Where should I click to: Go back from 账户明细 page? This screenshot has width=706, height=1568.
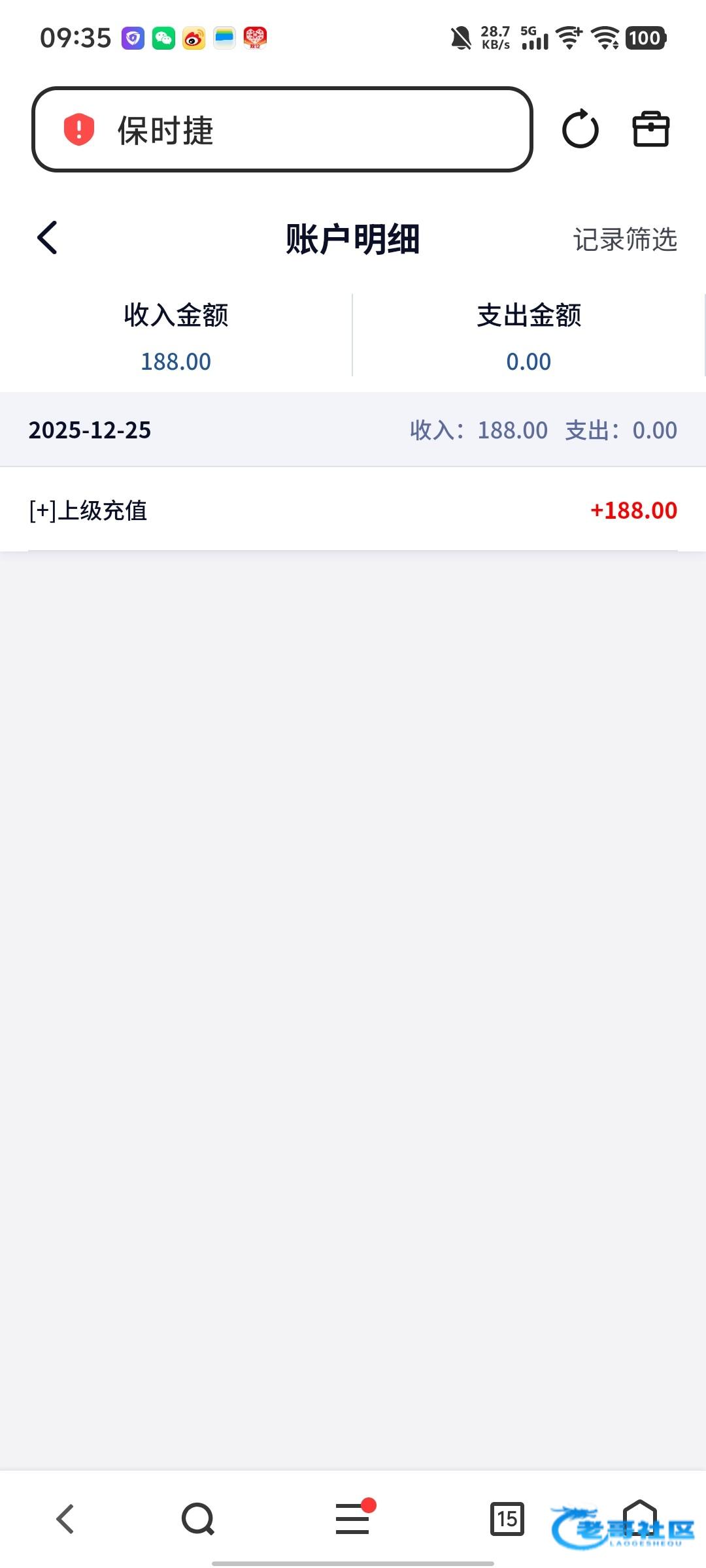click(48, 237)
